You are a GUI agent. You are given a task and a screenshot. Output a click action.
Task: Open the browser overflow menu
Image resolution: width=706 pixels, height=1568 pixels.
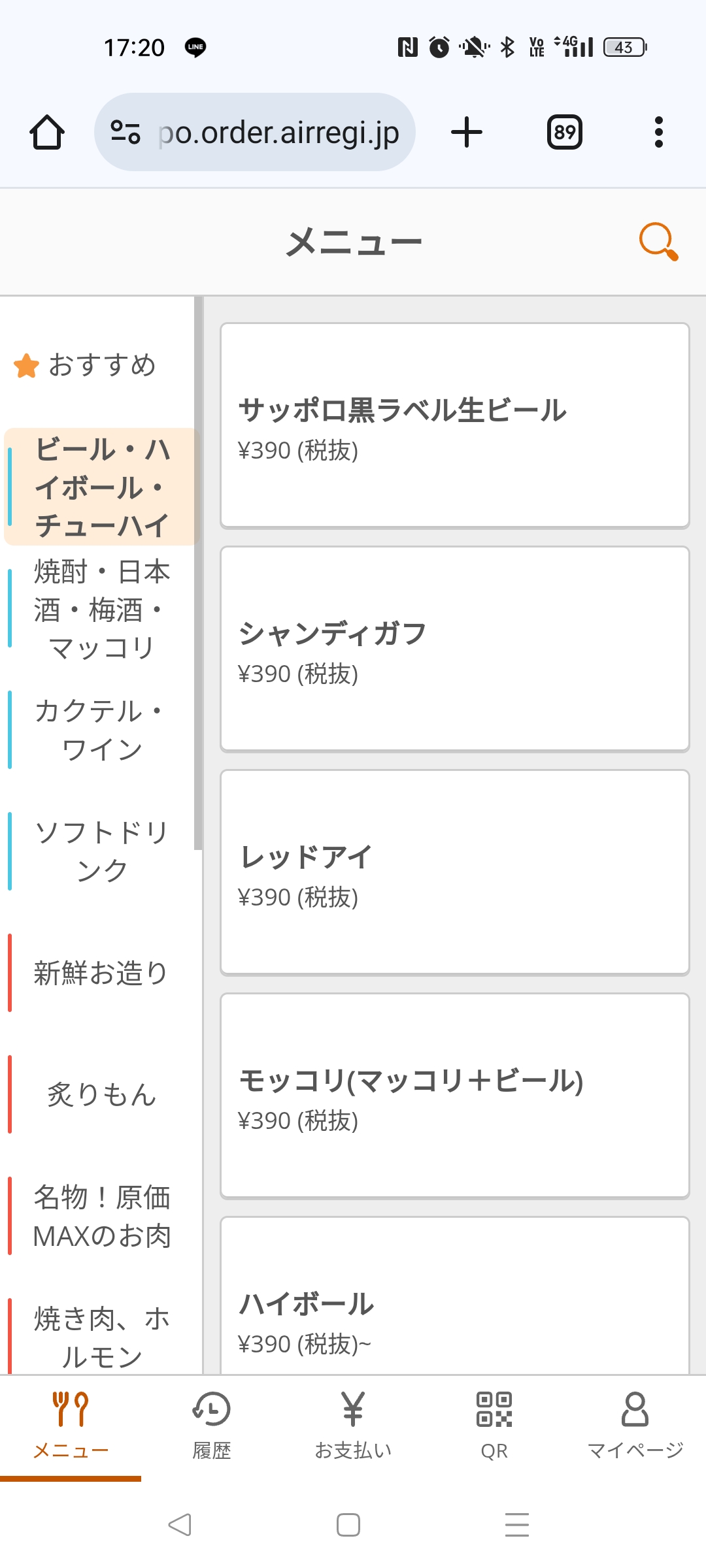(x=659, y=133)
